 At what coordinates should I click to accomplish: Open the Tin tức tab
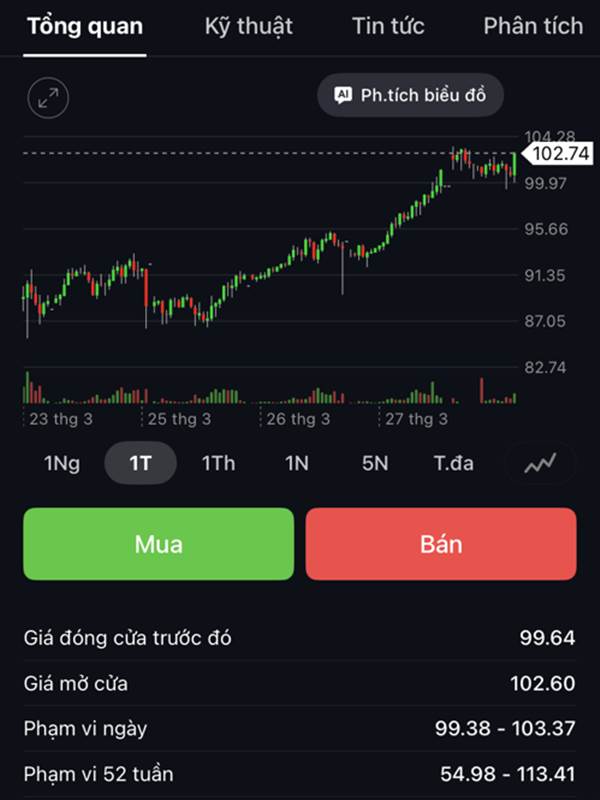(x=388, y=26)
